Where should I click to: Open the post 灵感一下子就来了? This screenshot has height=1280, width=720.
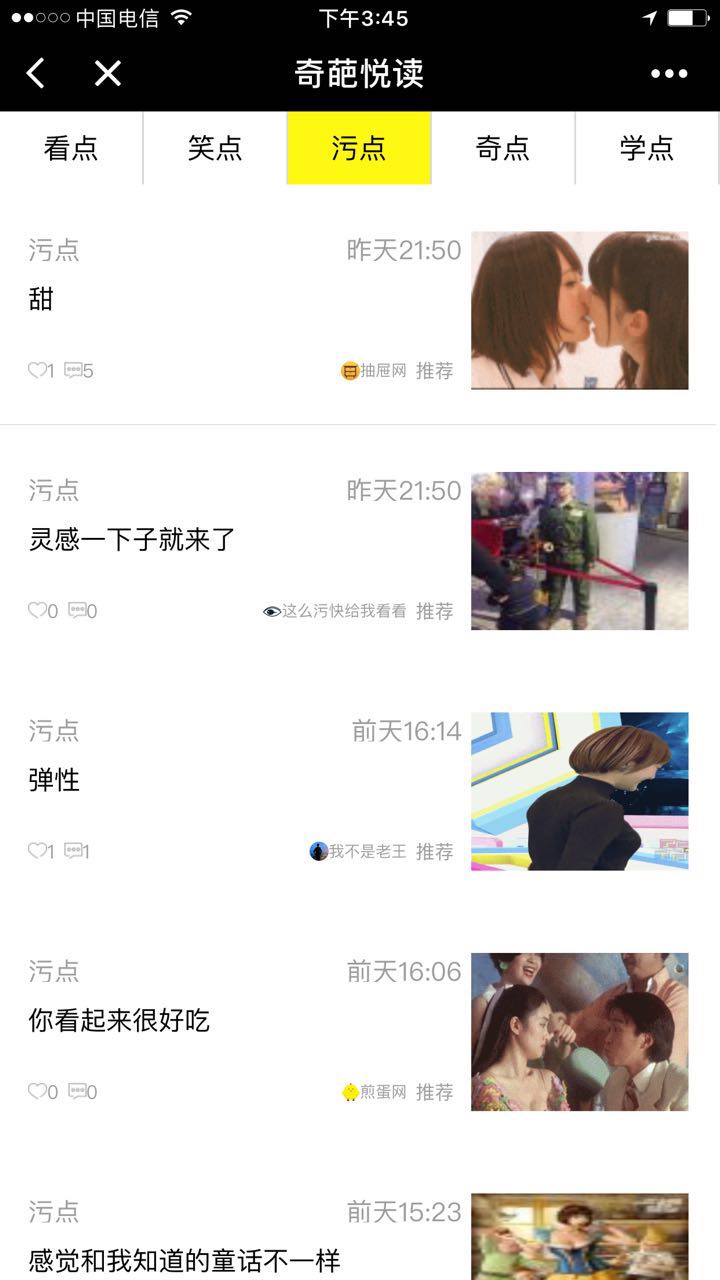coord(132,540)
